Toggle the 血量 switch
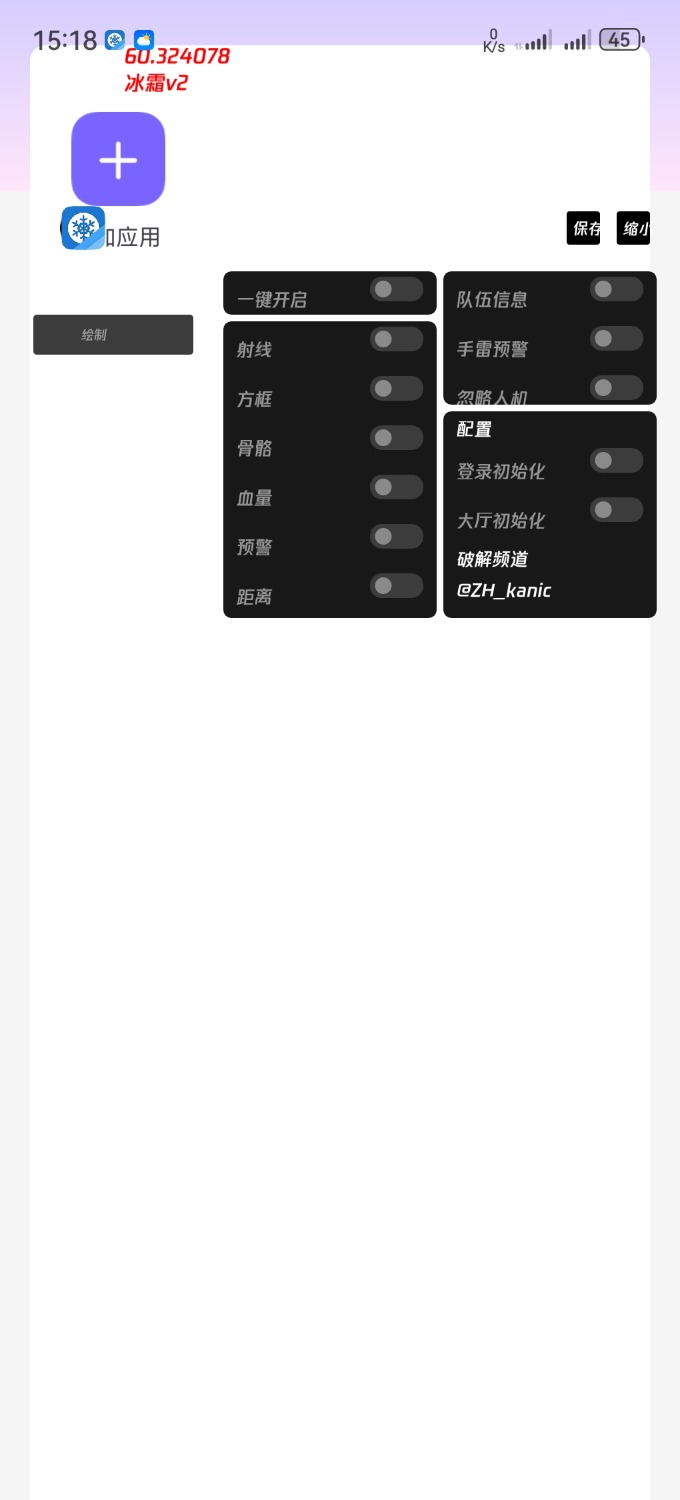This screenshot has height=1500, width=680. coord(396,488)
